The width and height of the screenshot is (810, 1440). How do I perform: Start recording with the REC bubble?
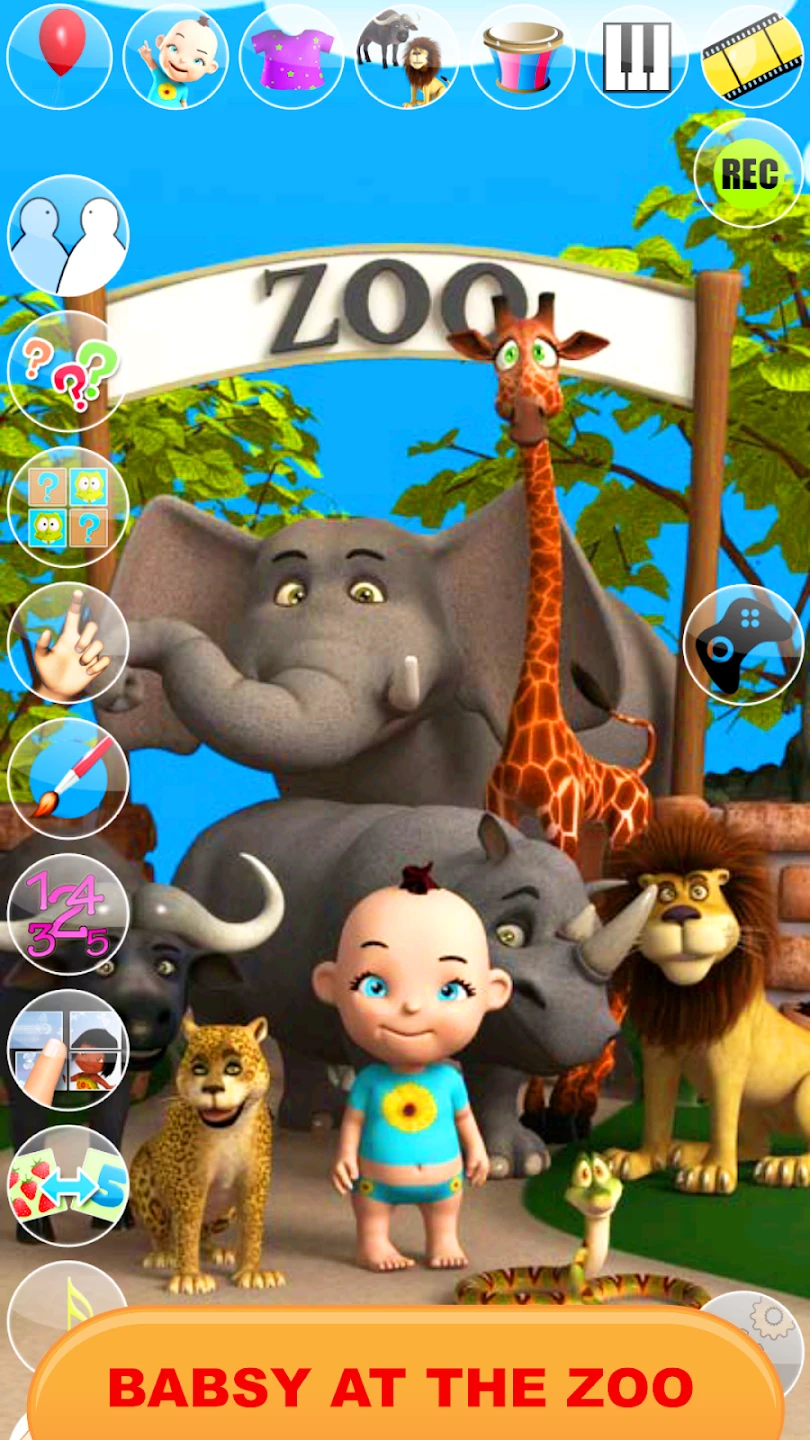[x=749, y=174]
